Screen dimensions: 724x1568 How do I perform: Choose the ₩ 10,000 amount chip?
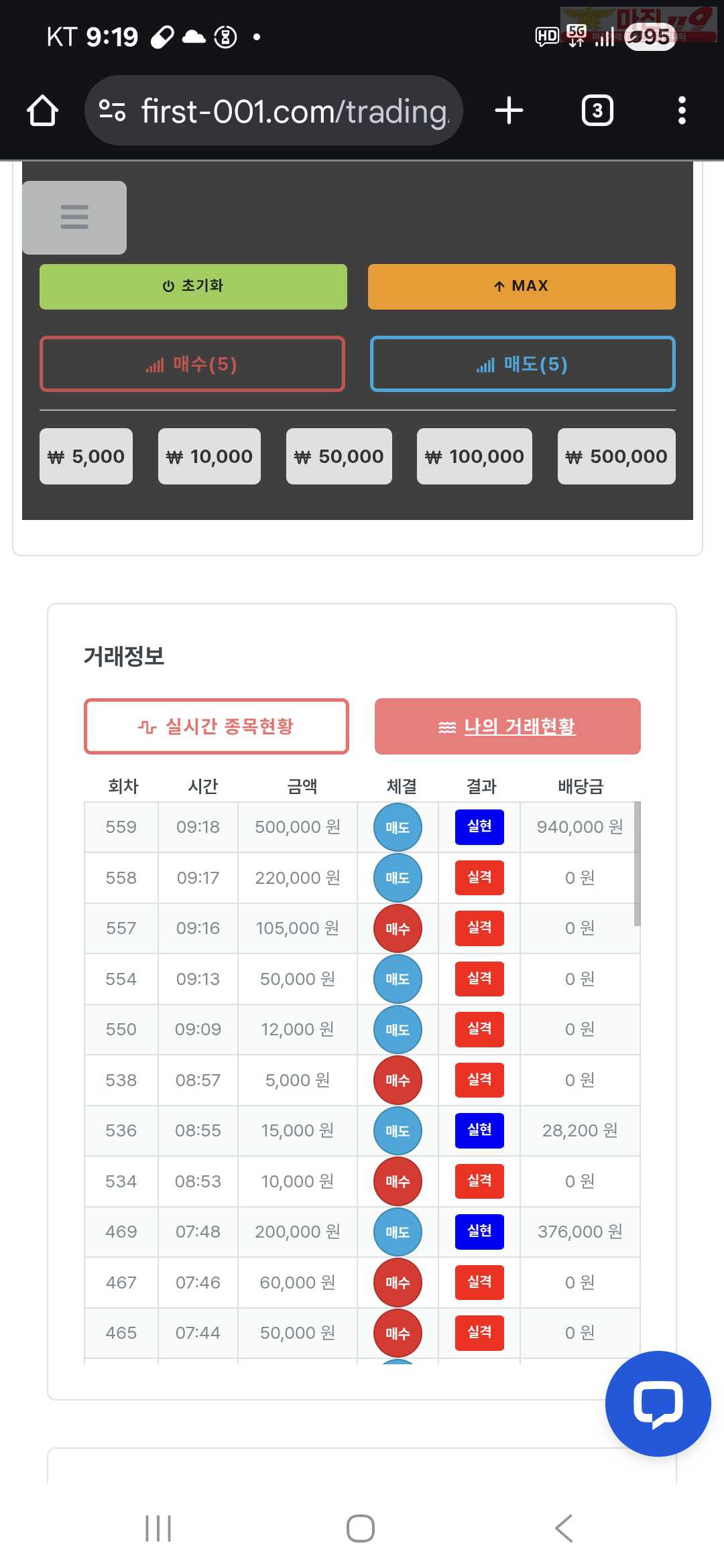(x=209, y=456)
